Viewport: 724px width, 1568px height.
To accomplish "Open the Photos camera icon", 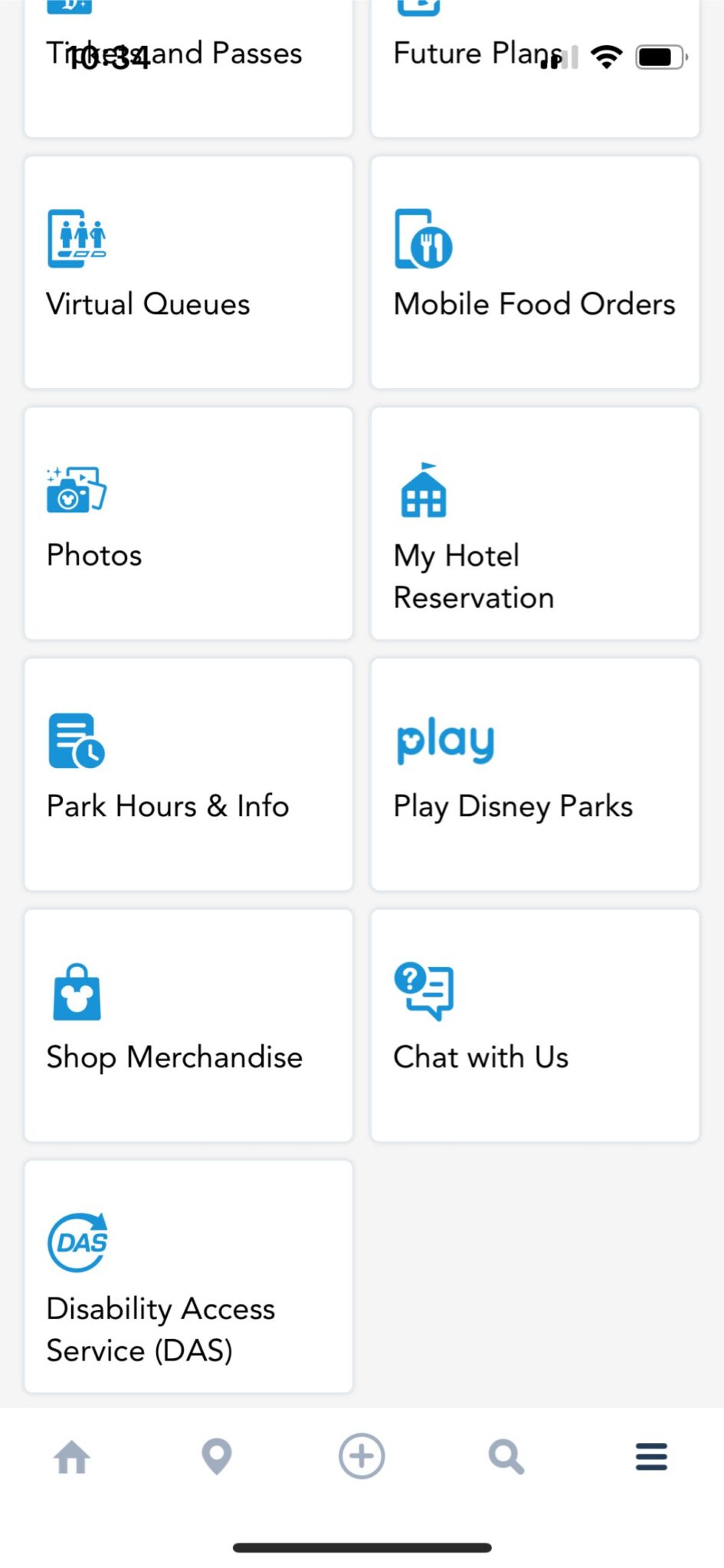I will tap(77, 490).
